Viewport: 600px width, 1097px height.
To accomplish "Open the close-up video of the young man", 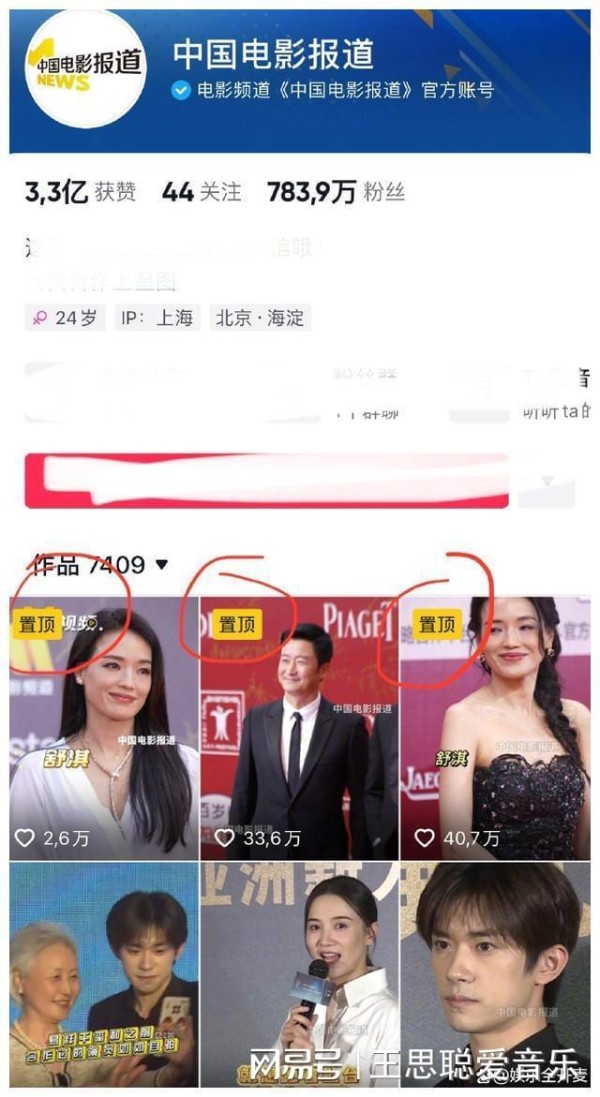I will pyautogui.click(x=495, y=975).
